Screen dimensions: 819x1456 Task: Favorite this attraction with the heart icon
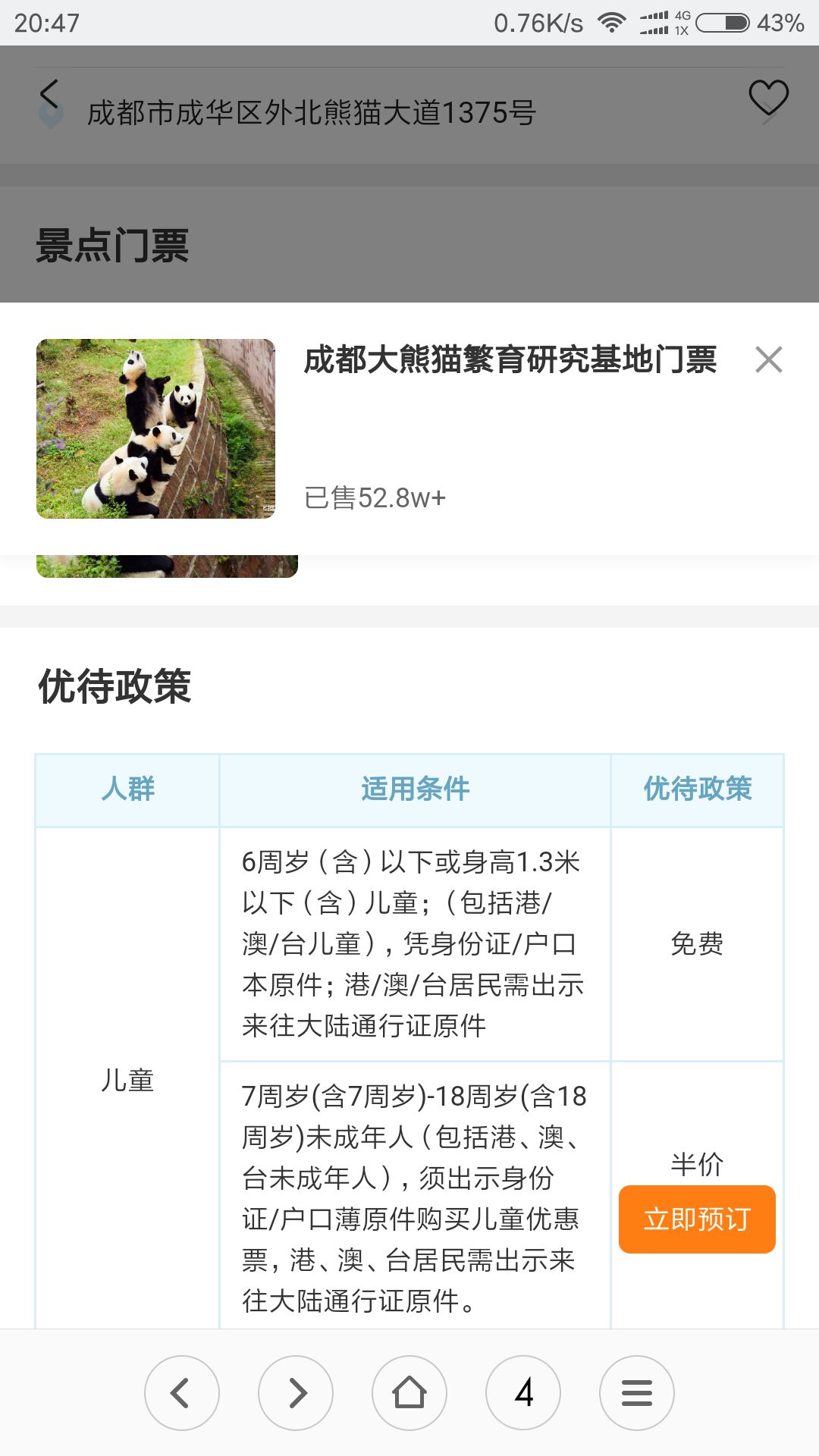[x=769, y=98]
